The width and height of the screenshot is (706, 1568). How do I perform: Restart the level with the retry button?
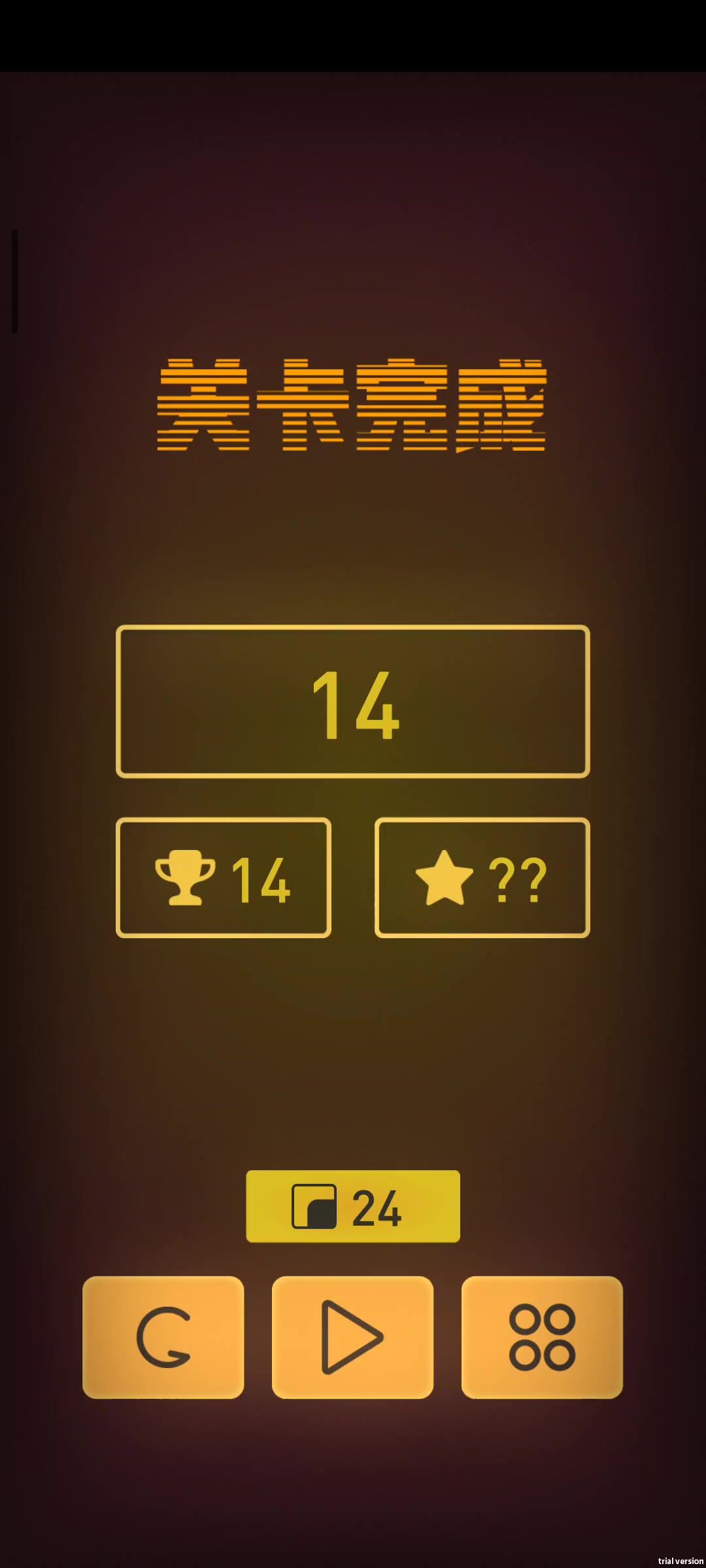163,1337
